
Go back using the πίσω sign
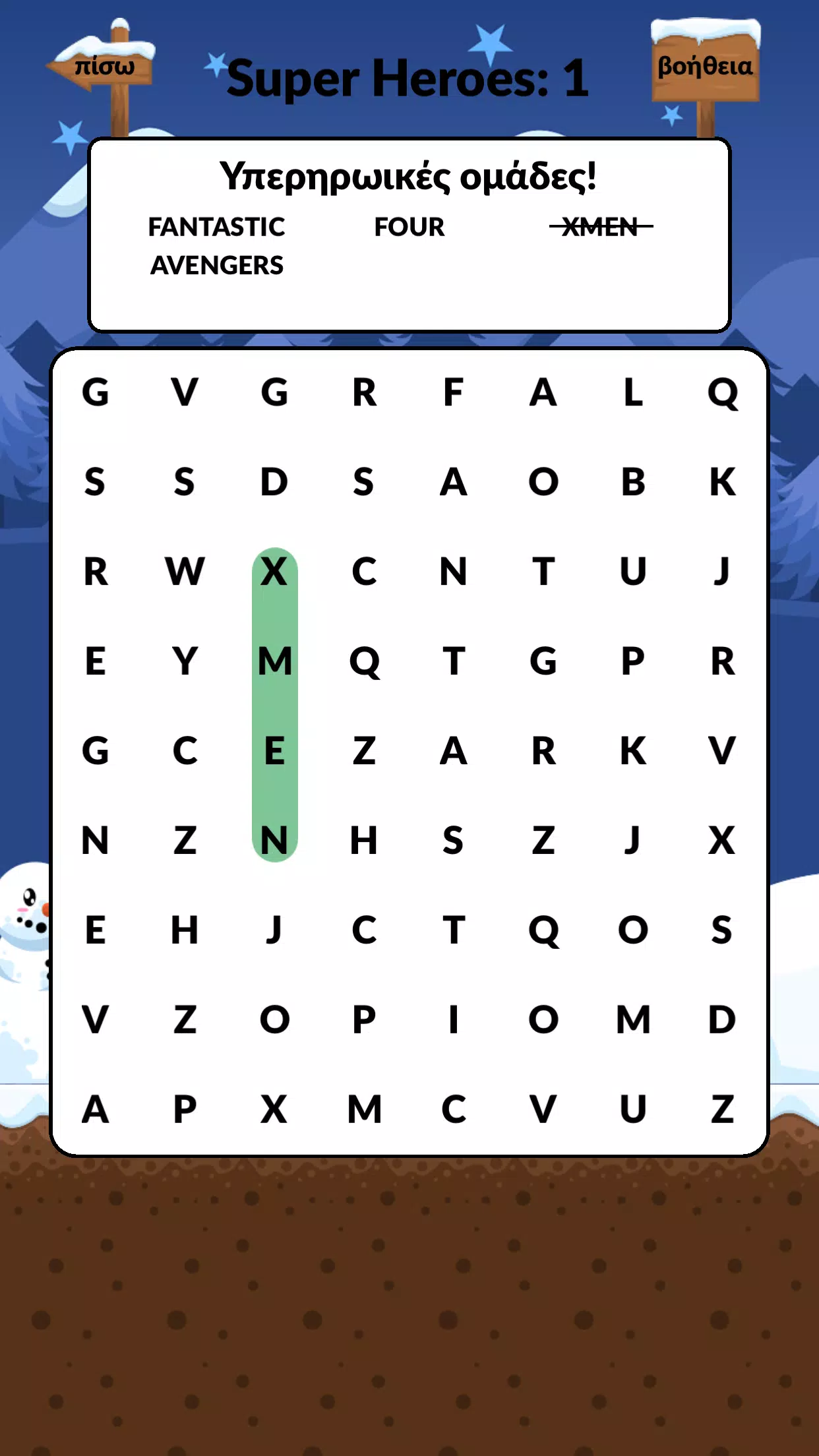(x=104, y=67)
